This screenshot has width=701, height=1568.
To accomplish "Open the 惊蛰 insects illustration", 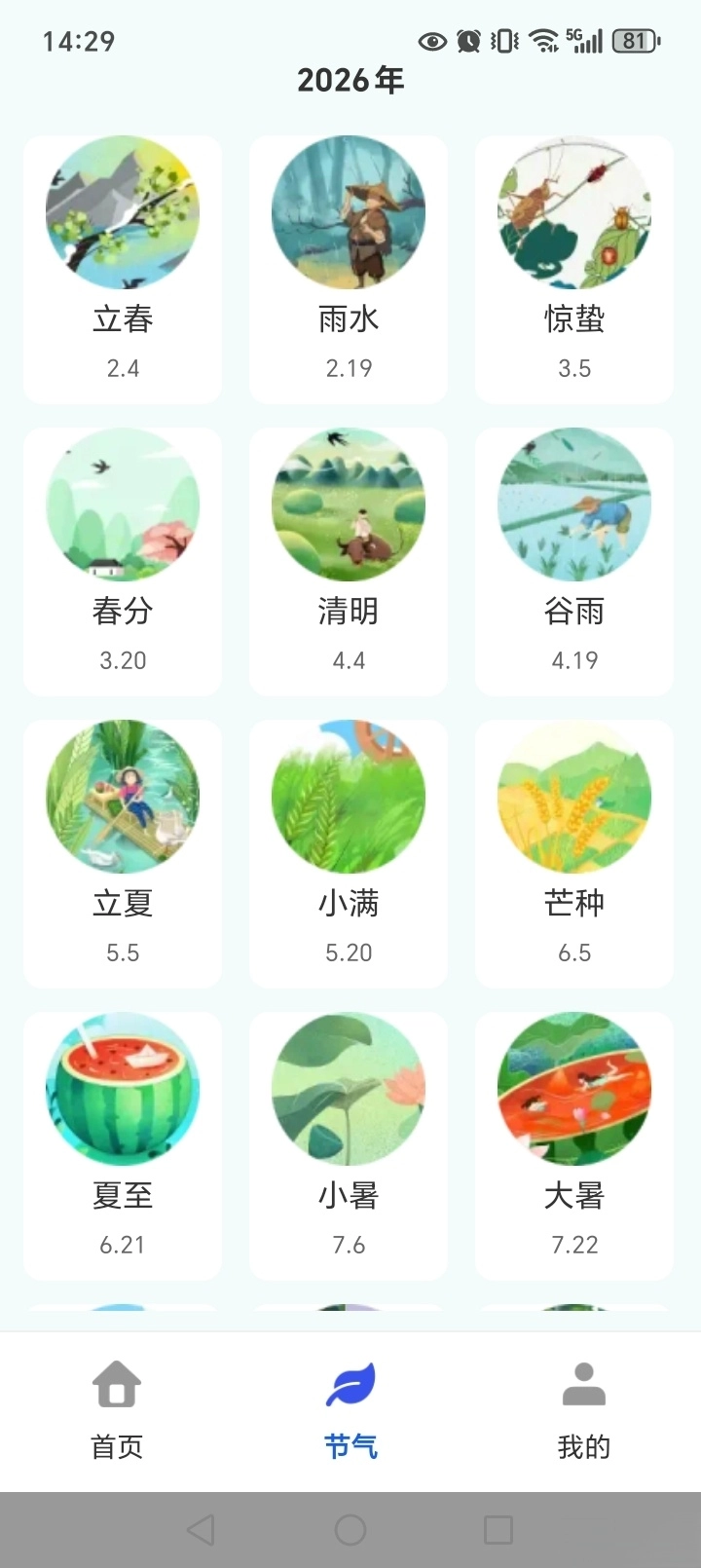I will click(573, 212).
